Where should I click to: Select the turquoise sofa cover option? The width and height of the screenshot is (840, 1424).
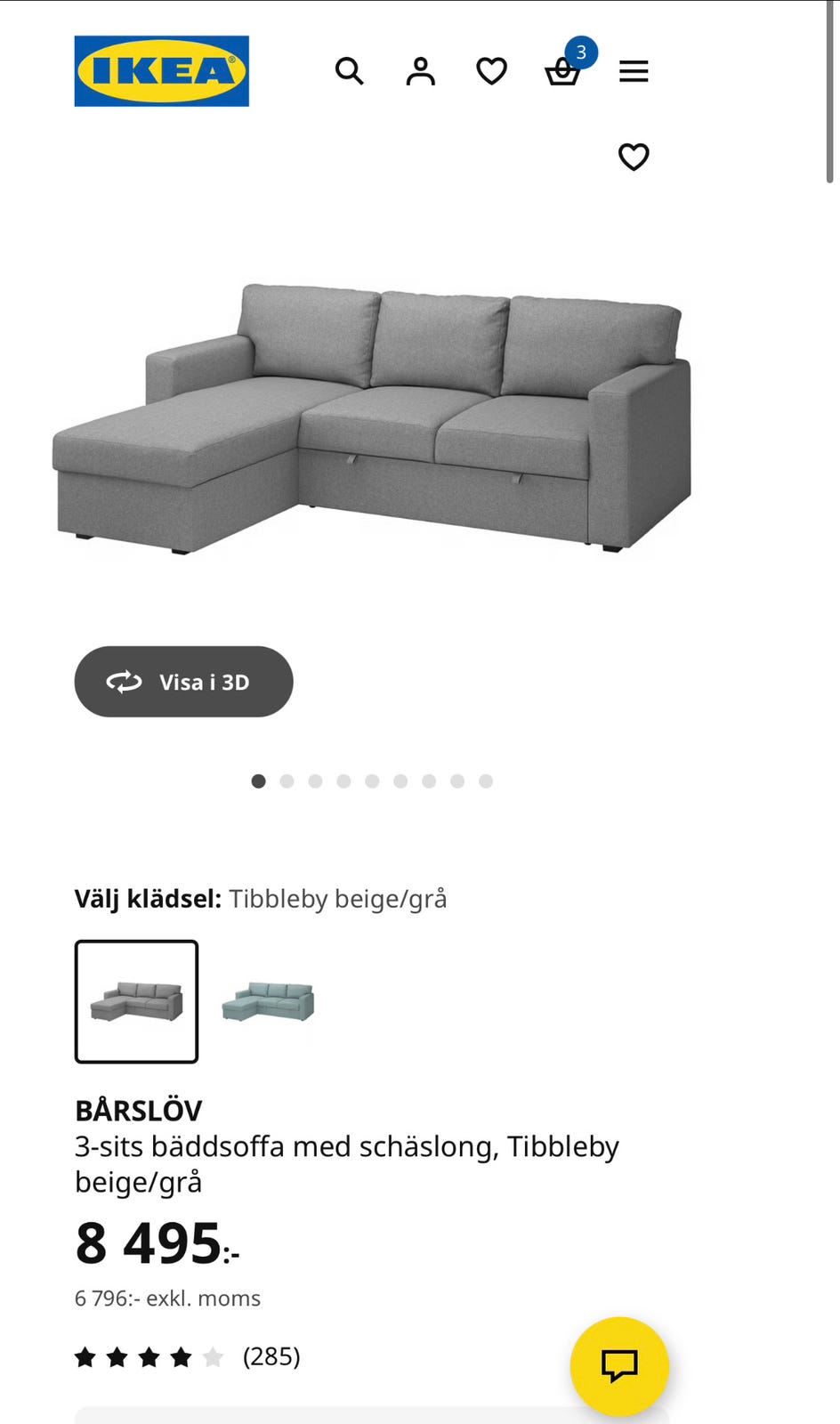268,1002
